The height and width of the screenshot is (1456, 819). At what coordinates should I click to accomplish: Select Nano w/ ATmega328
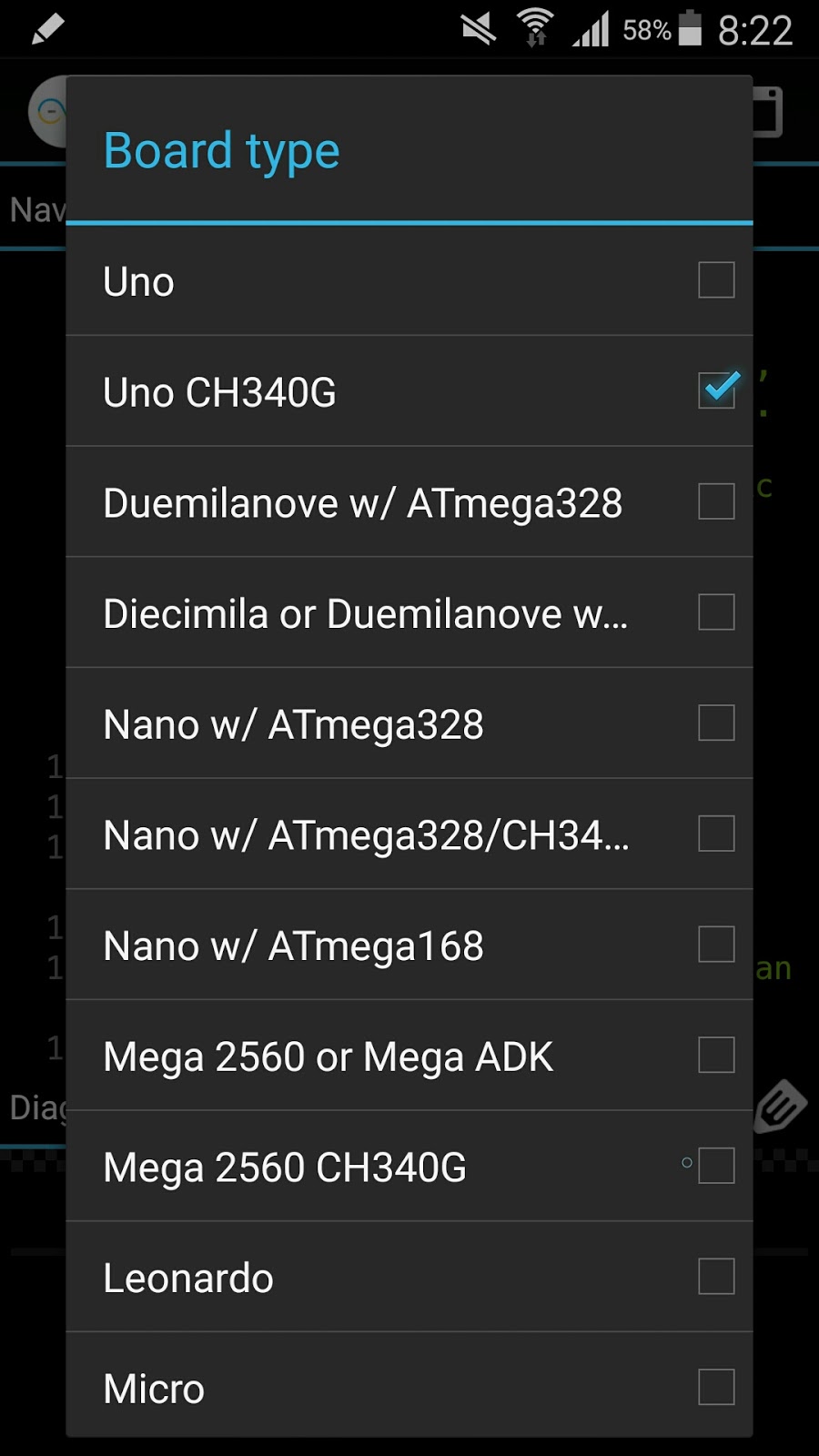click(409, 724)
